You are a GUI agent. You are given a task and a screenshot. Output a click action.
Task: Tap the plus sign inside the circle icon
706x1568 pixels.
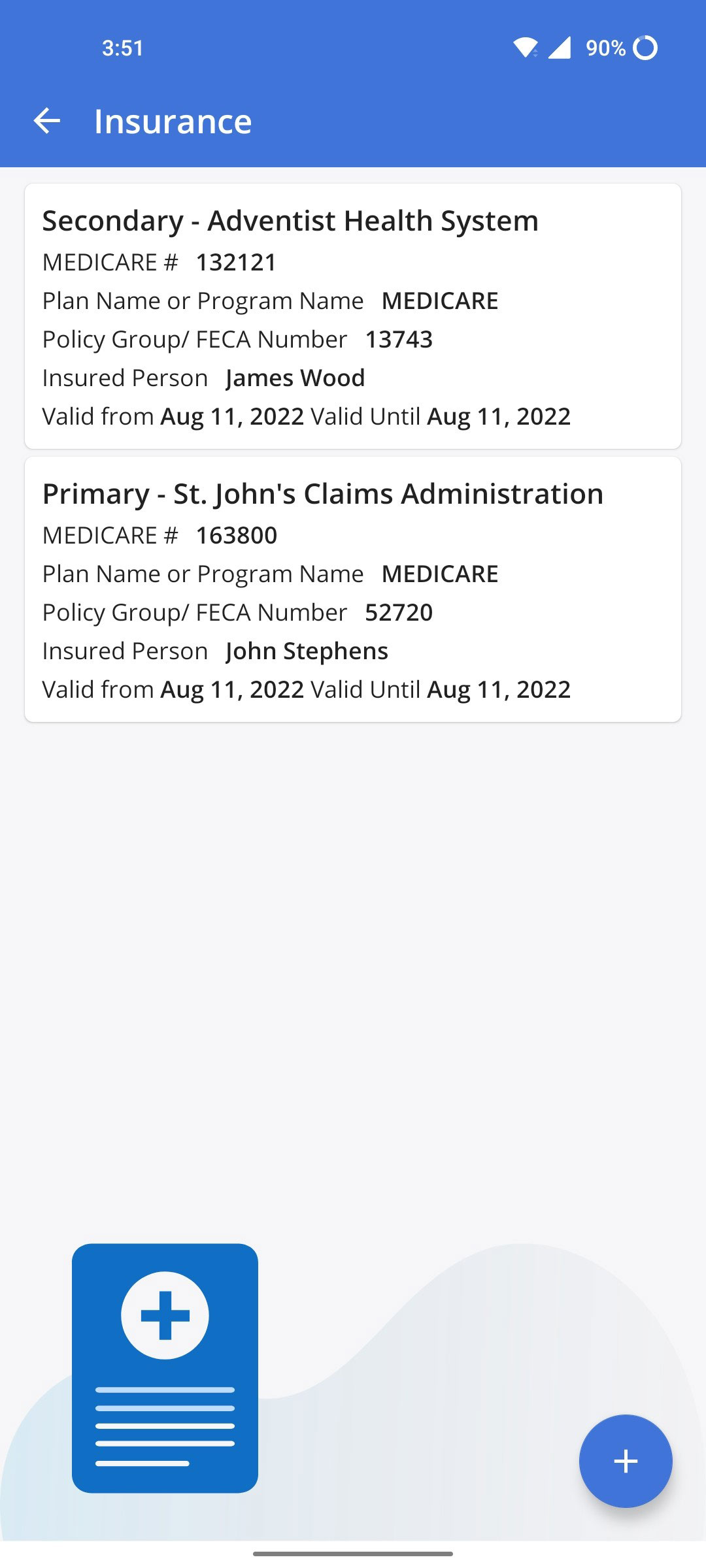(x=165, y=1315)
